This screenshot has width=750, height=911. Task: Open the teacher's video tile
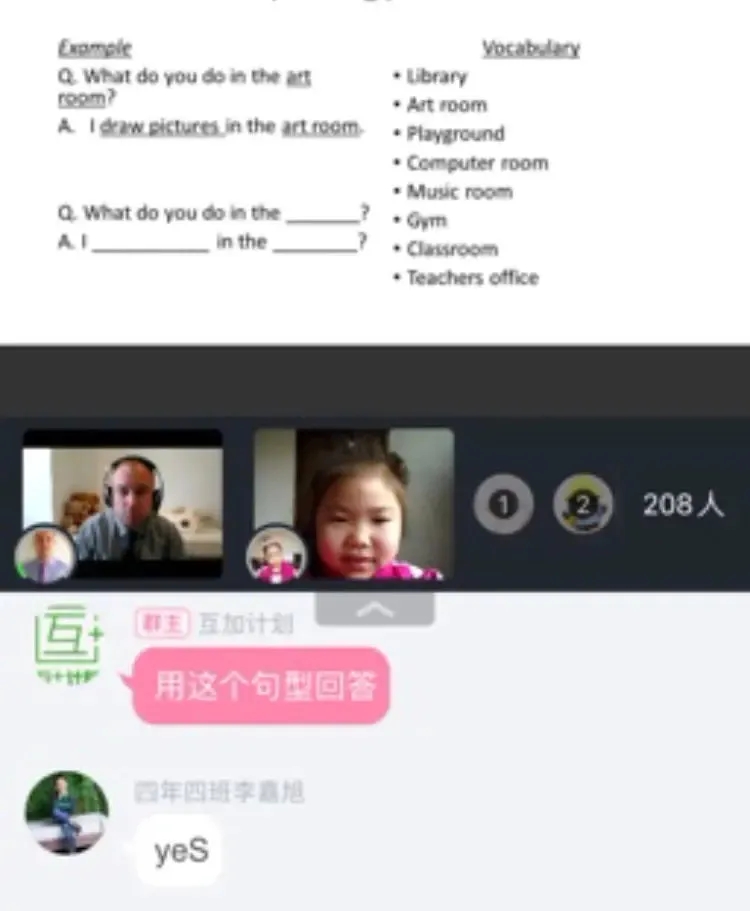(122, 504)
